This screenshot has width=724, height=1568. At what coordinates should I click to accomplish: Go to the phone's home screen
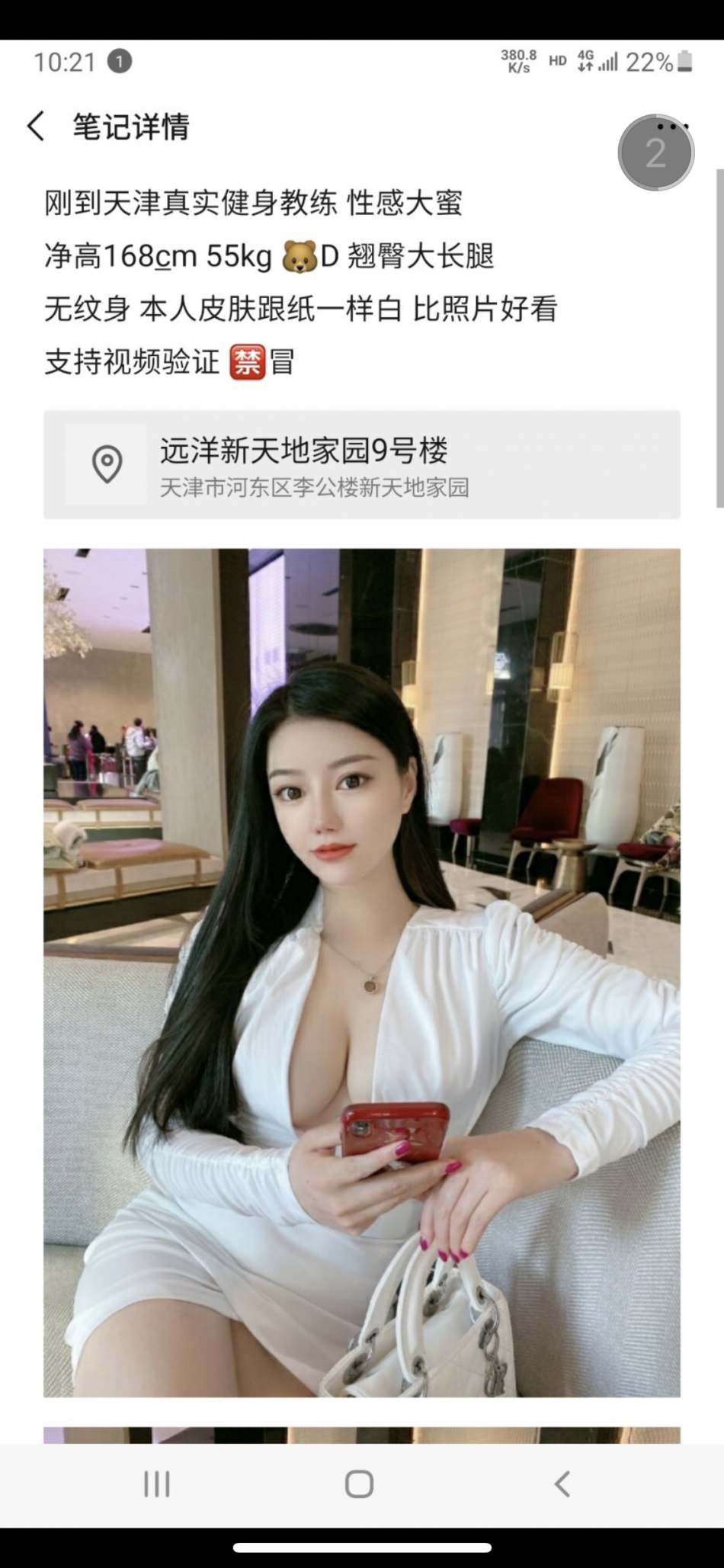[359, 1483]
